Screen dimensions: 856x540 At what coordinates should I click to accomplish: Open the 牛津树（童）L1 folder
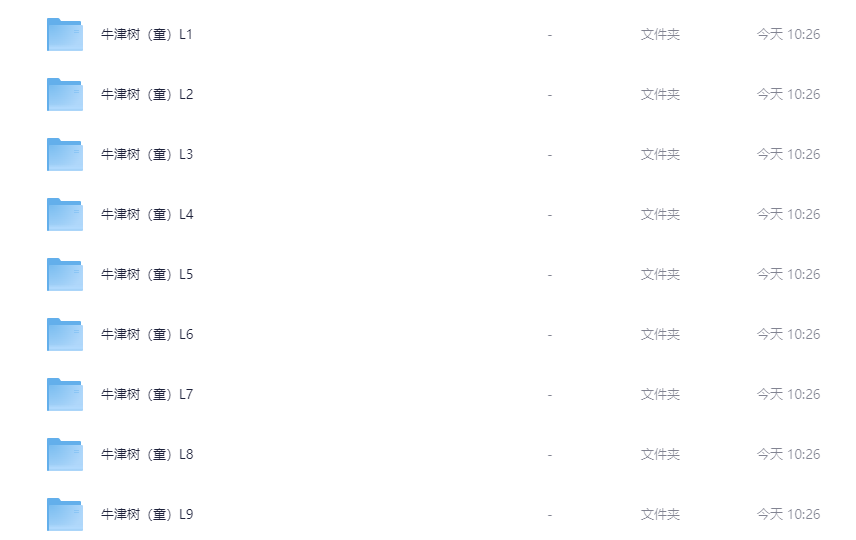coord(146,35)
